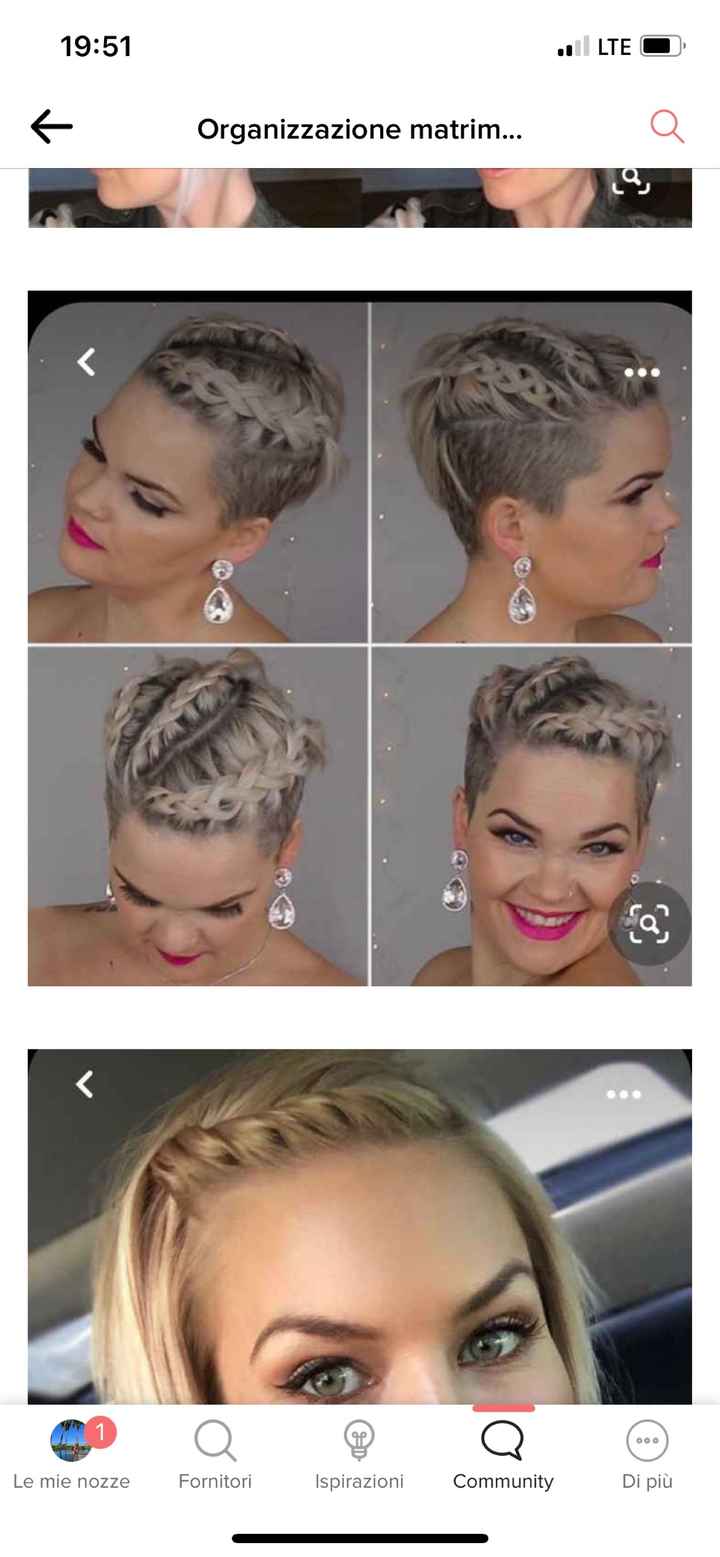Go to the Ispirazioni tab
This screenshot has width=720, height=1557.
click(x=359, y=1456)
